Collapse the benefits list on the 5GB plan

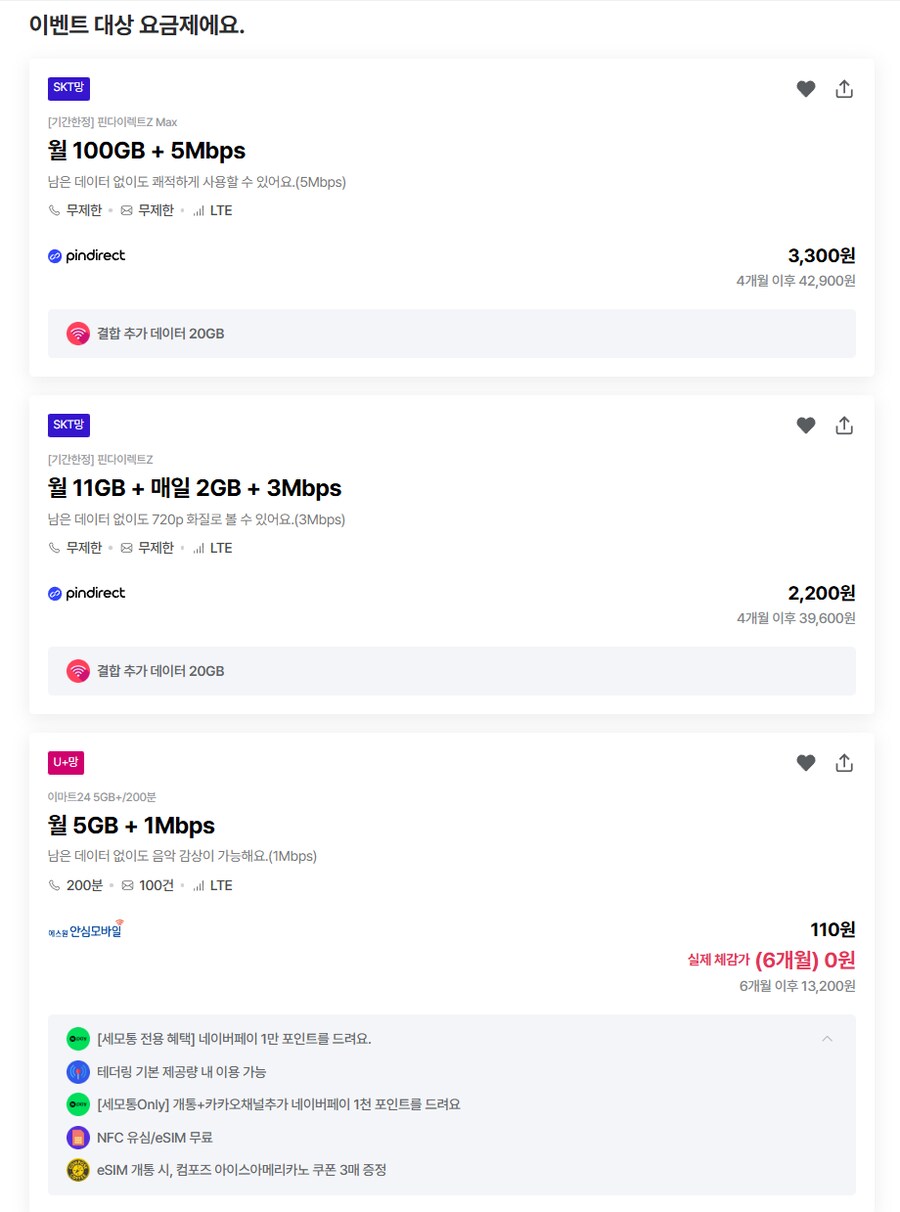pos(828,1039)
